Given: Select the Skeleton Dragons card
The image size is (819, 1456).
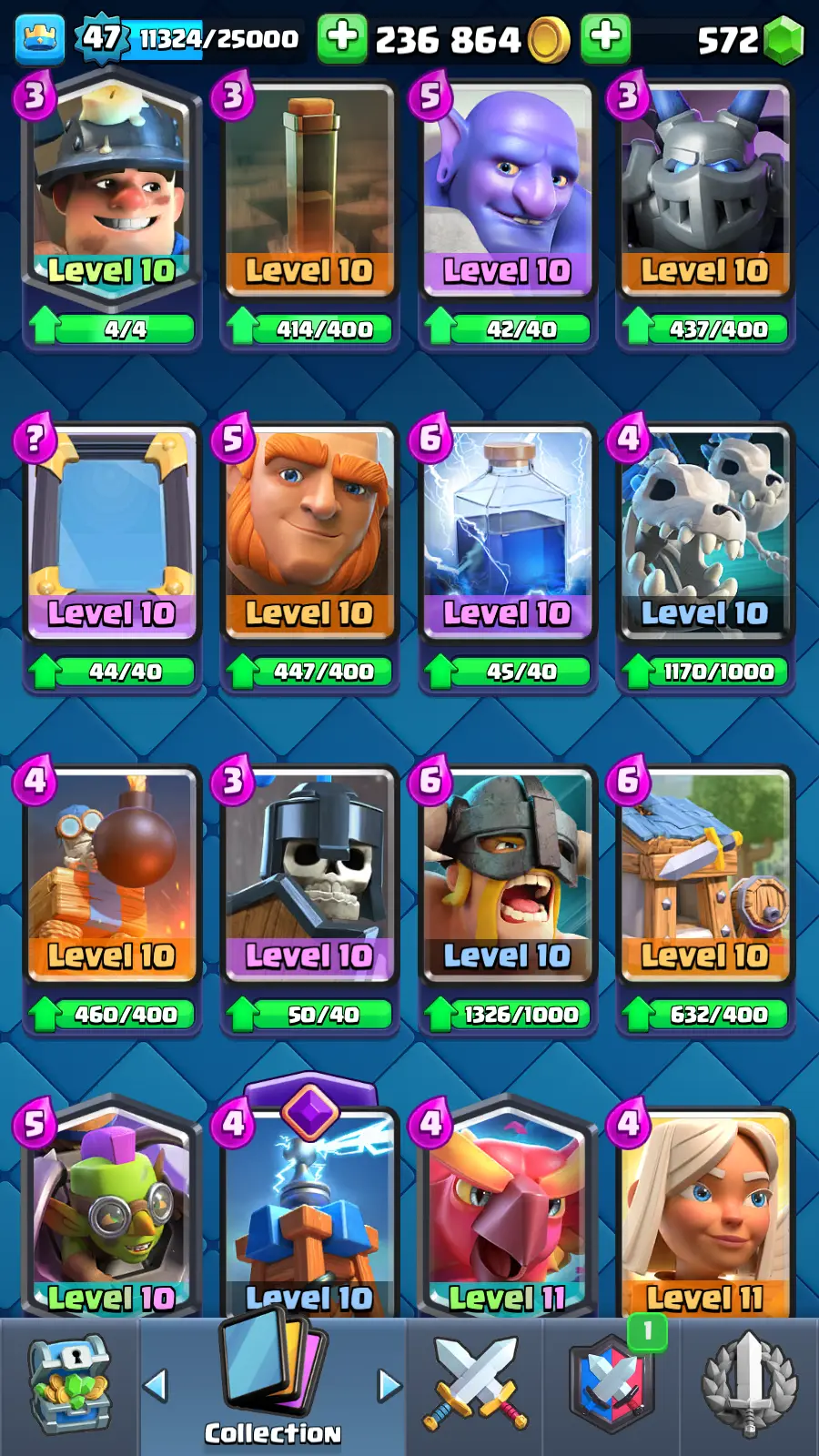Looking at the screenshot, I should 704,532.
